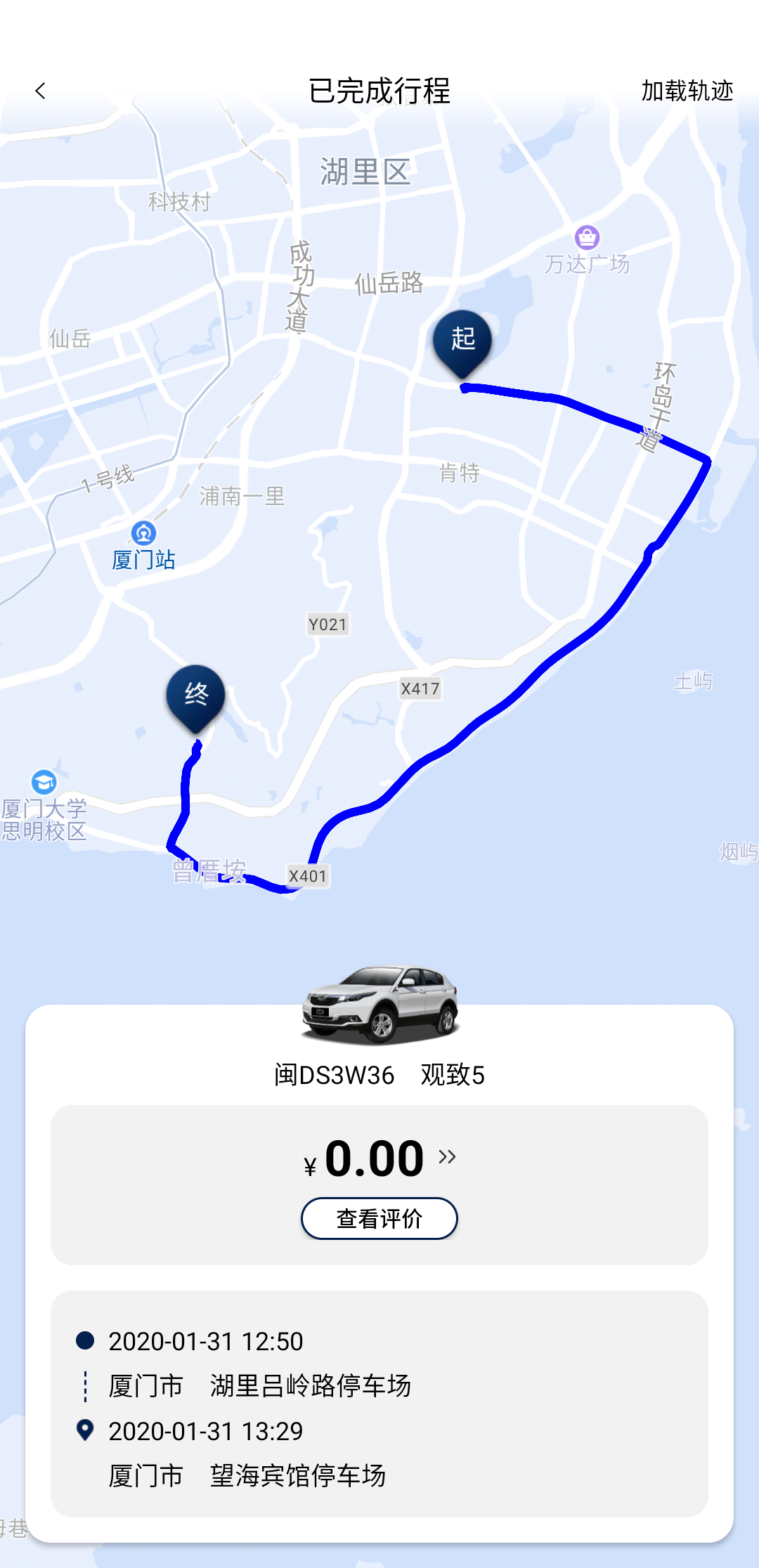
Task: Expand fare details via the ¥0.00 chevron
Action: point(447,1156)
